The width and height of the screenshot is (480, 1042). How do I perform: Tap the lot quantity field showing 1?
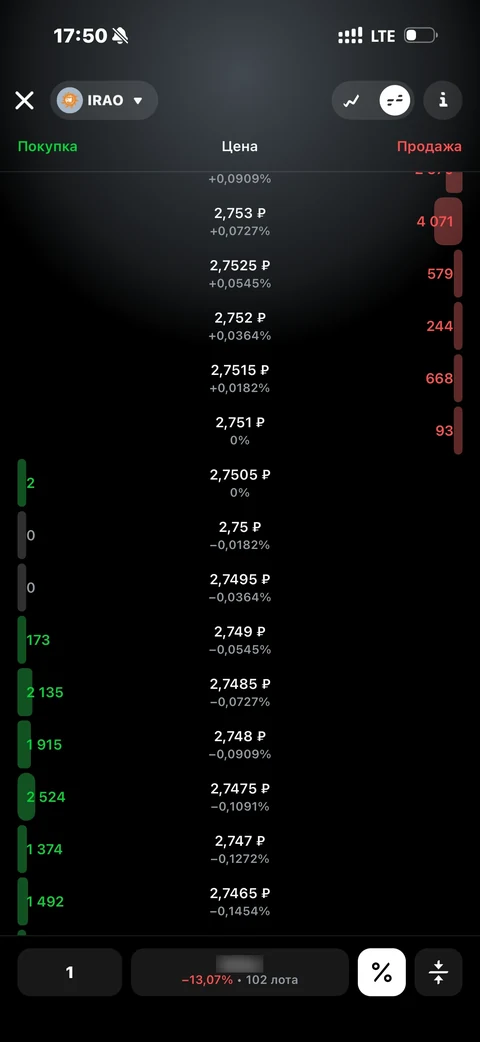(70, 972)
